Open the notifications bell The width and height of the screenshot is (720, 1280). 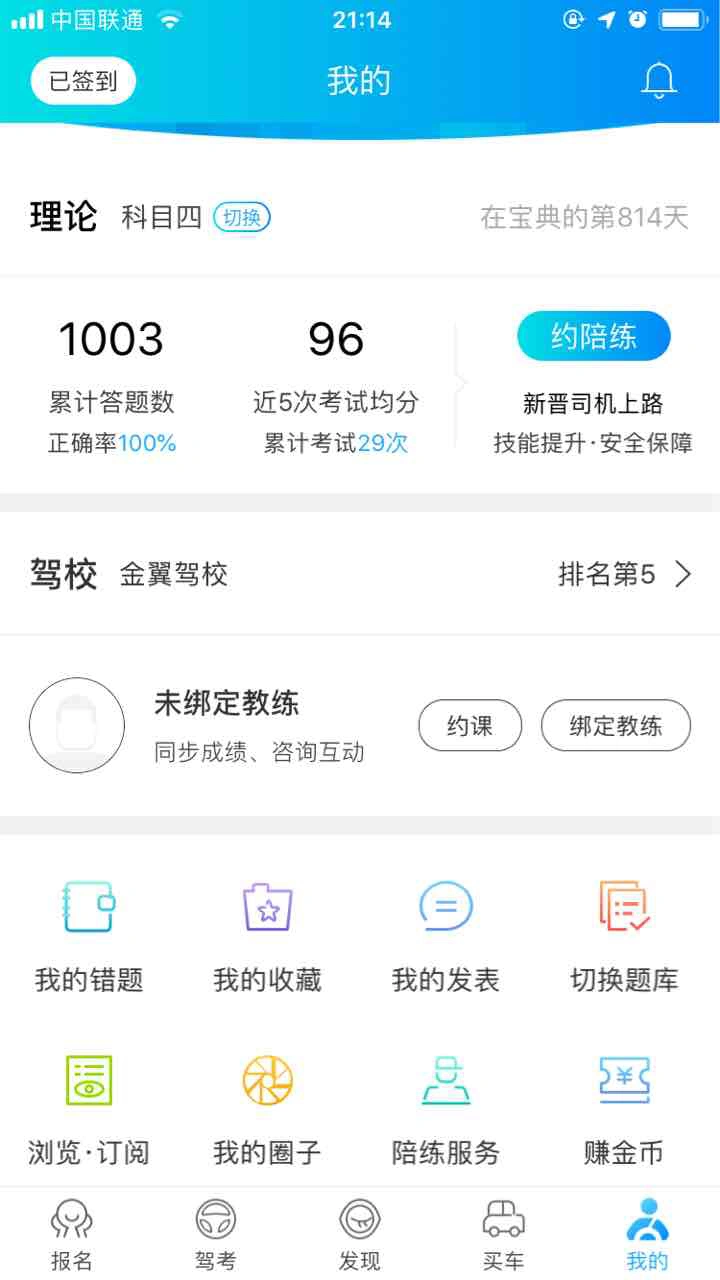click(x=658, y=81)
